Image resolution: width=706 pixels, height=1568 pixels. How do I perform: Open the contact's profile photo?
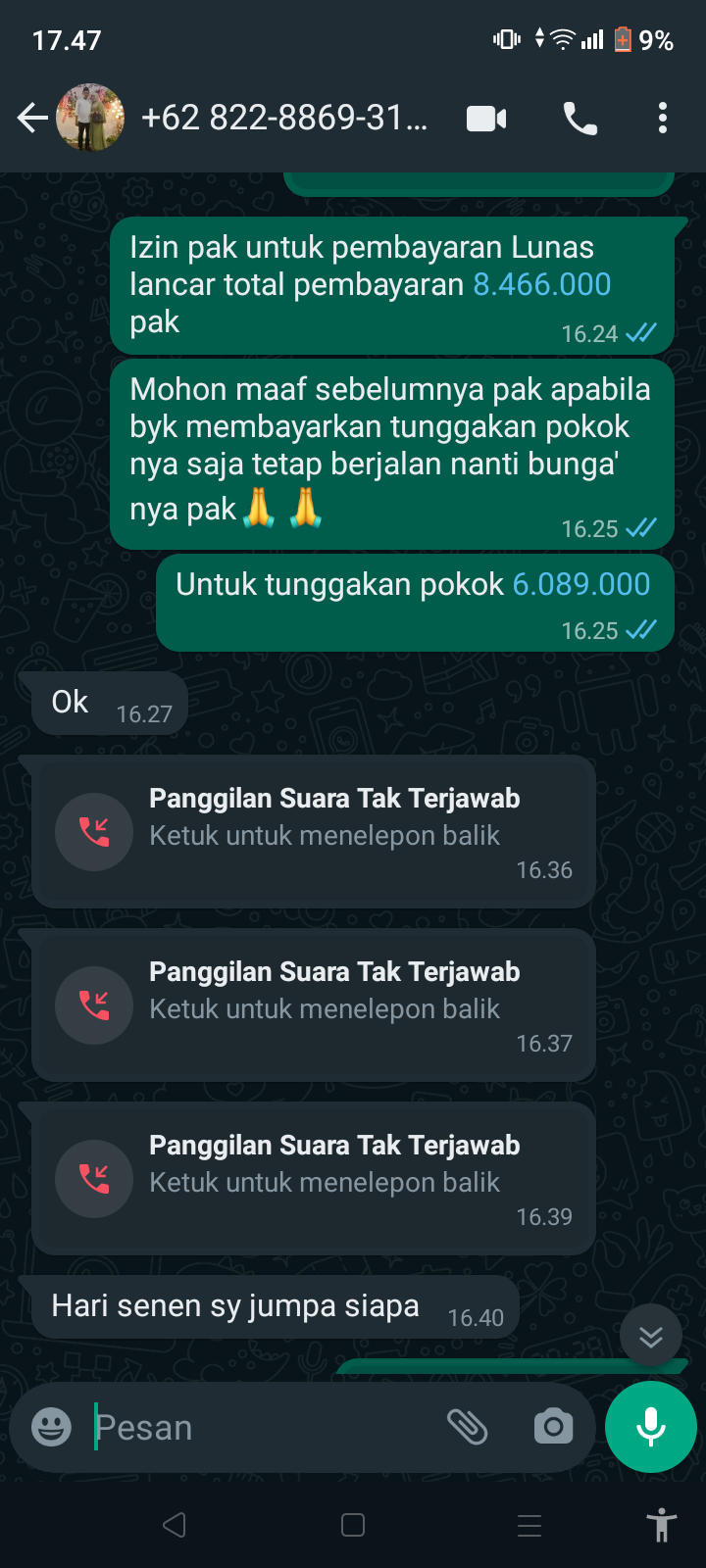[x=91, y=119]
